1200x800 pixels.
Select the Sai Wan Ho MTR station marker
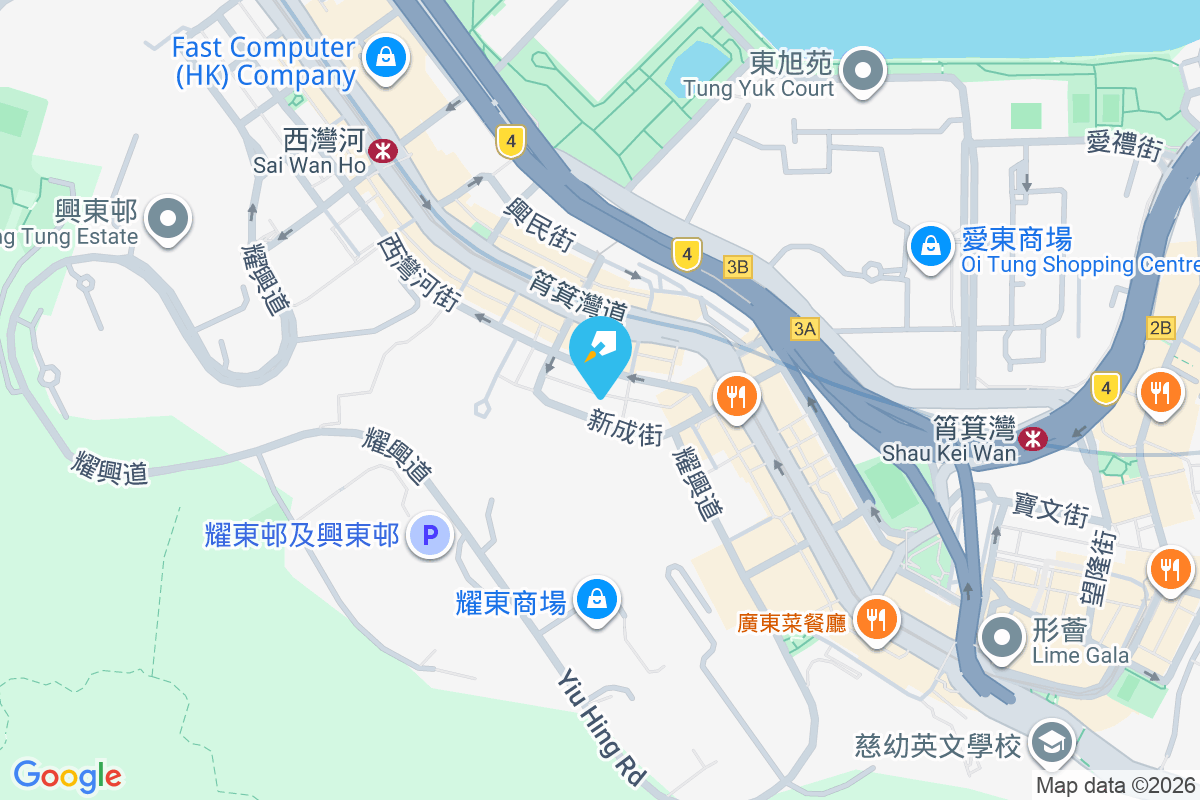pos(381,151)
